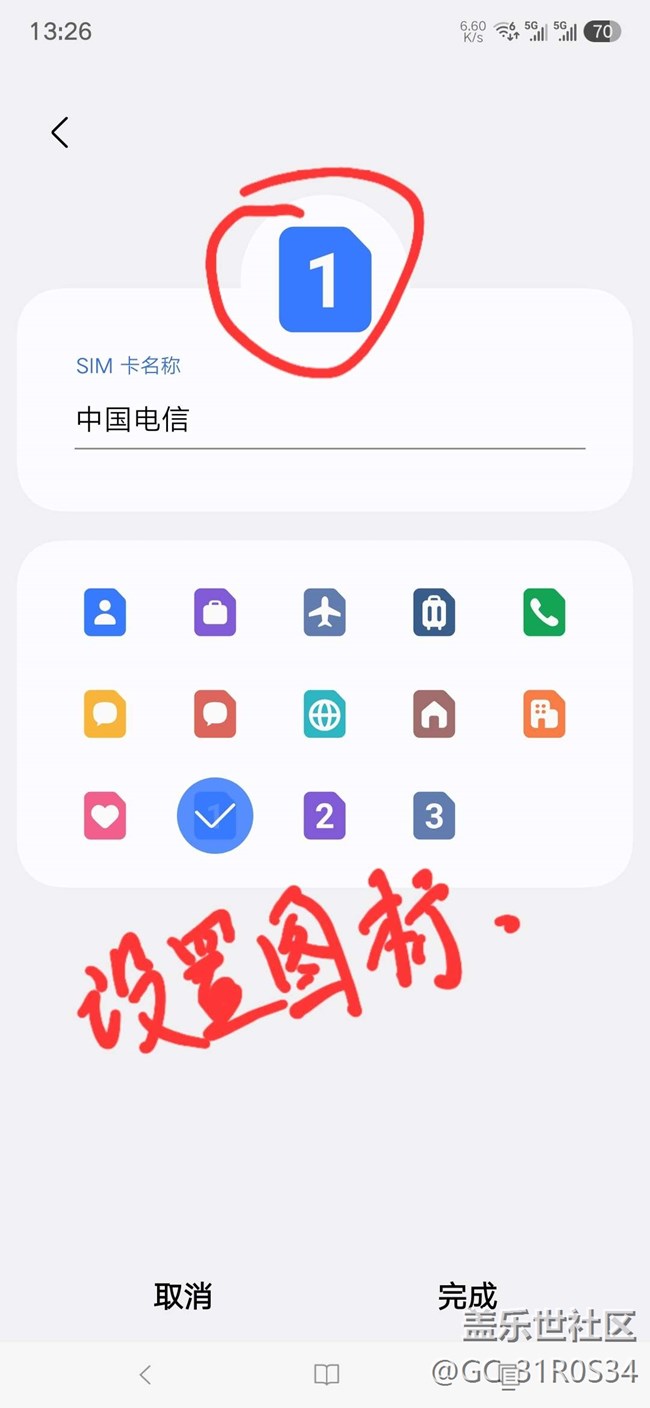Pick the home SIM icon

click(434, 715)
